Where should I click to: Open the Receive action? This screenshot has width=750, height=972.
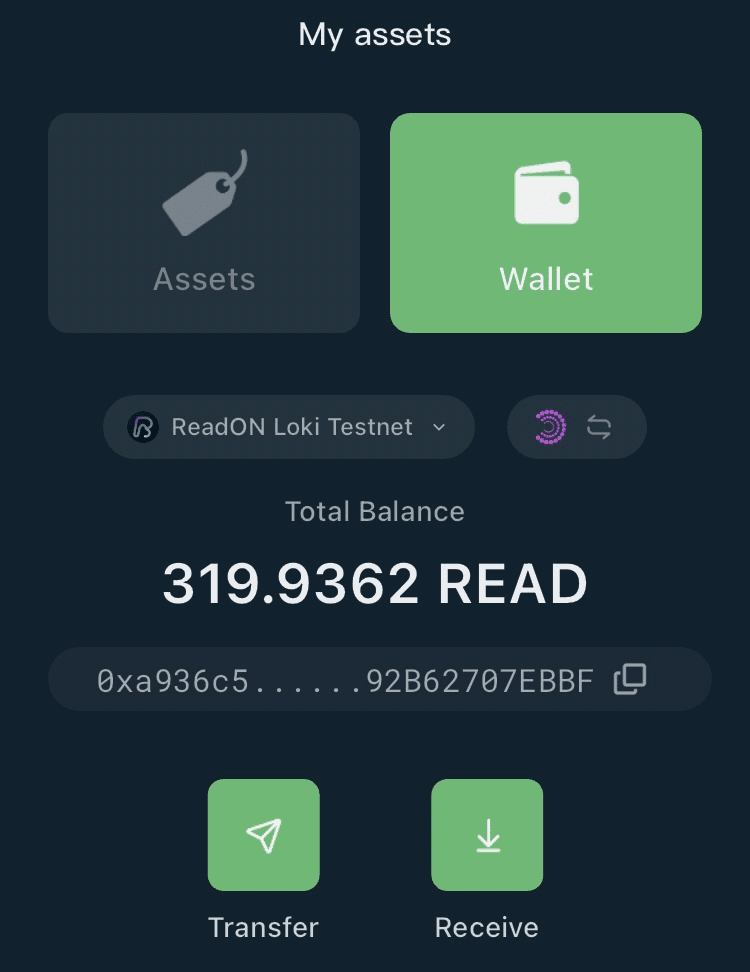pos(487,835)
